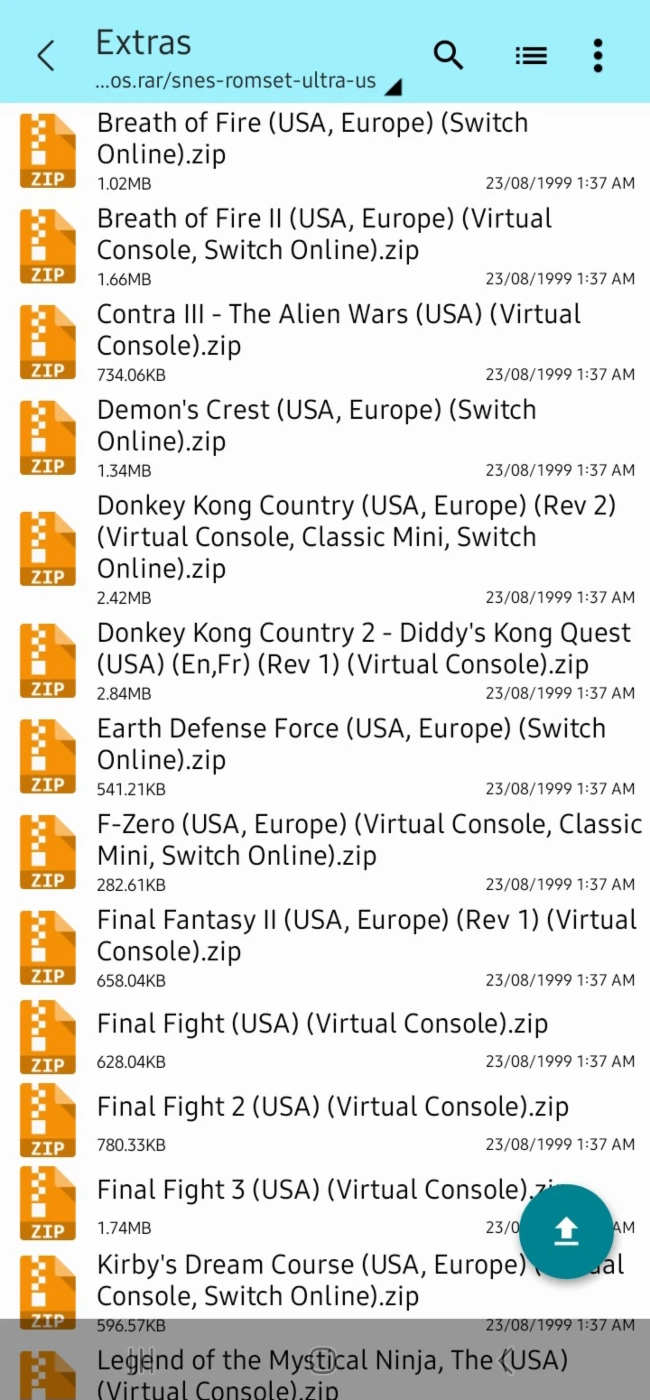Select Contra III - The Alien Wars zip
Viewport: 650px width, 1400px height.
tap(325, 343)
